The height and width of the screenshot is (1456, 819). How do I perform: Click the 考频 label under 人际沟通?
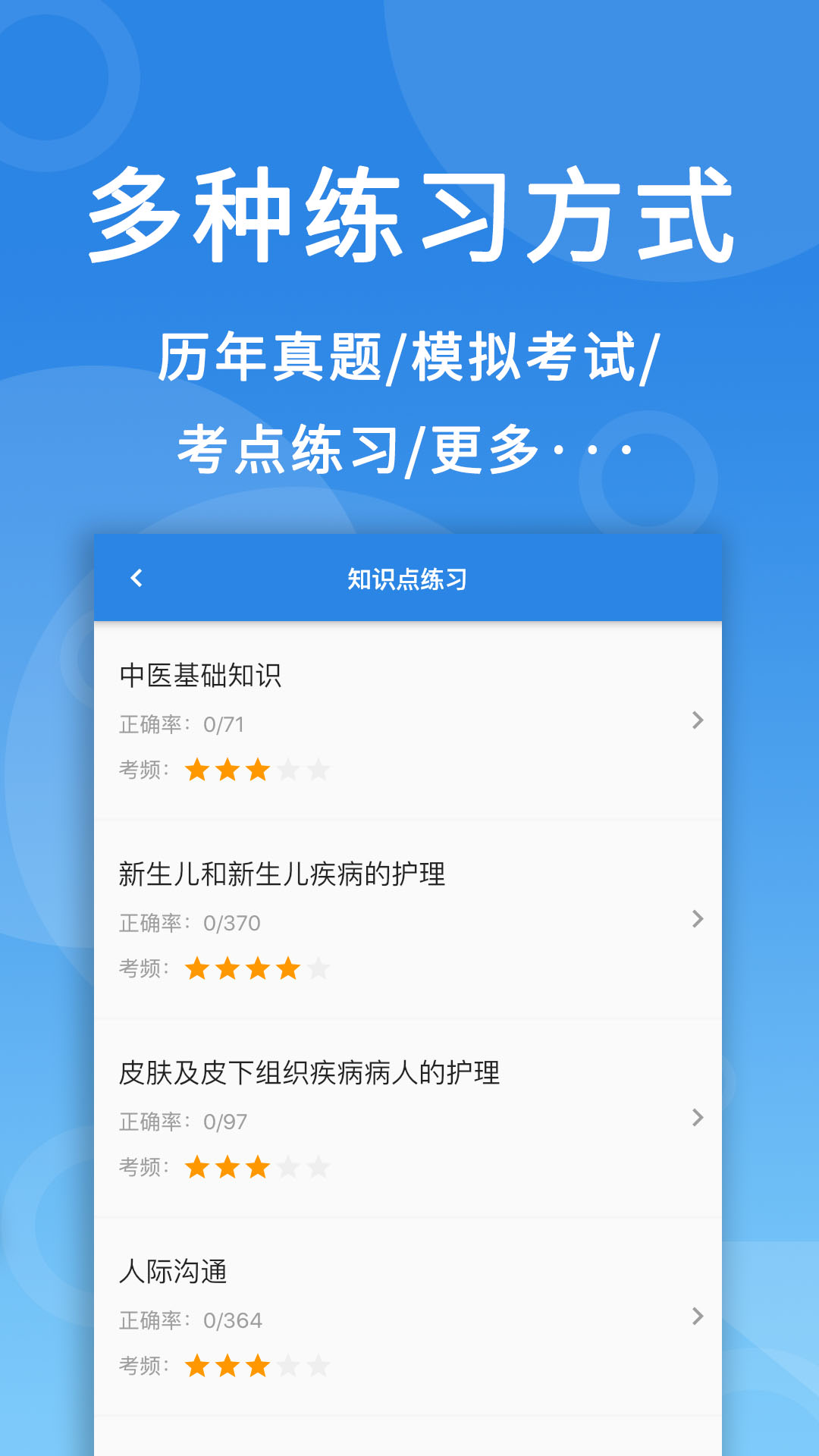tap(144, 1365)
